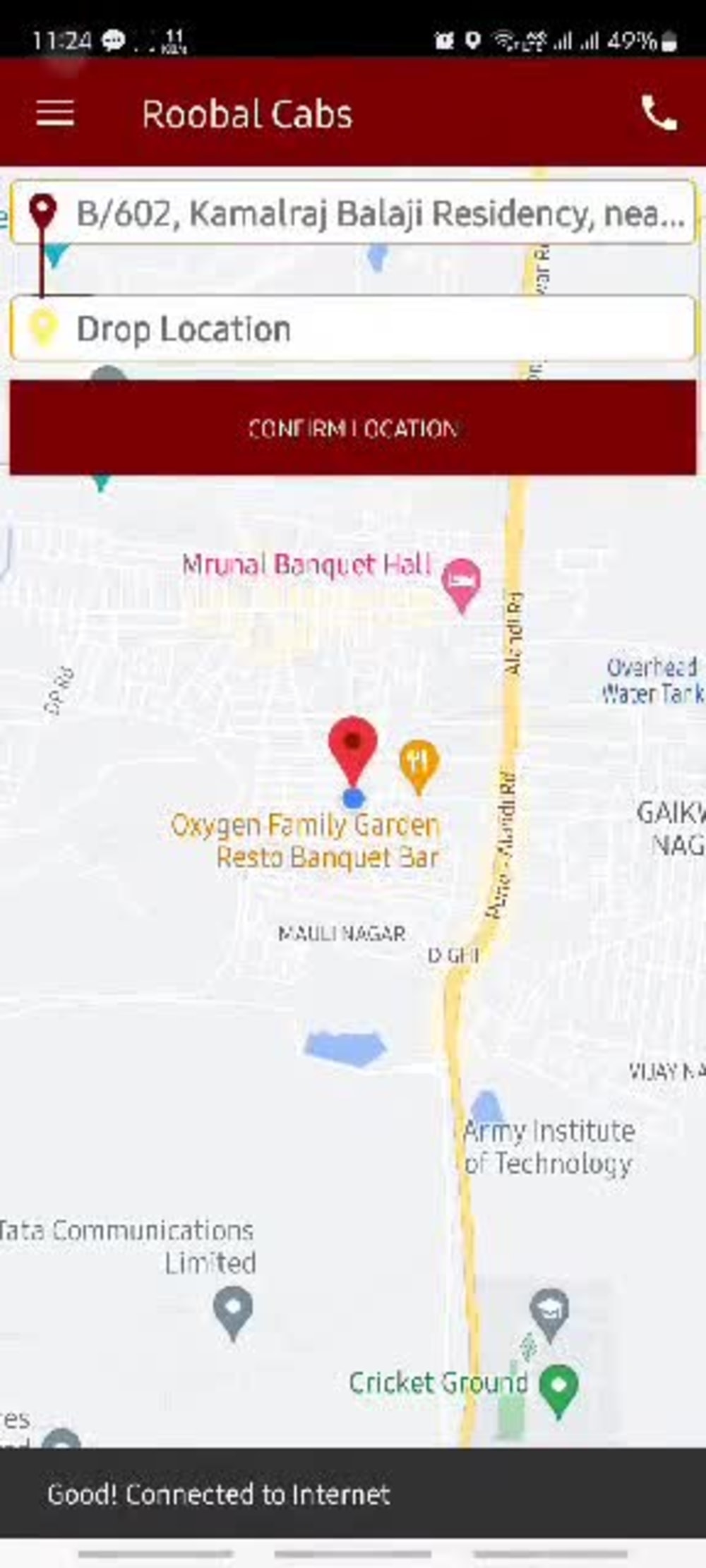The width and height of the screenshot is (706, 1568).
Task: Open the hamburger drawer menu
Action: [55, 113]
